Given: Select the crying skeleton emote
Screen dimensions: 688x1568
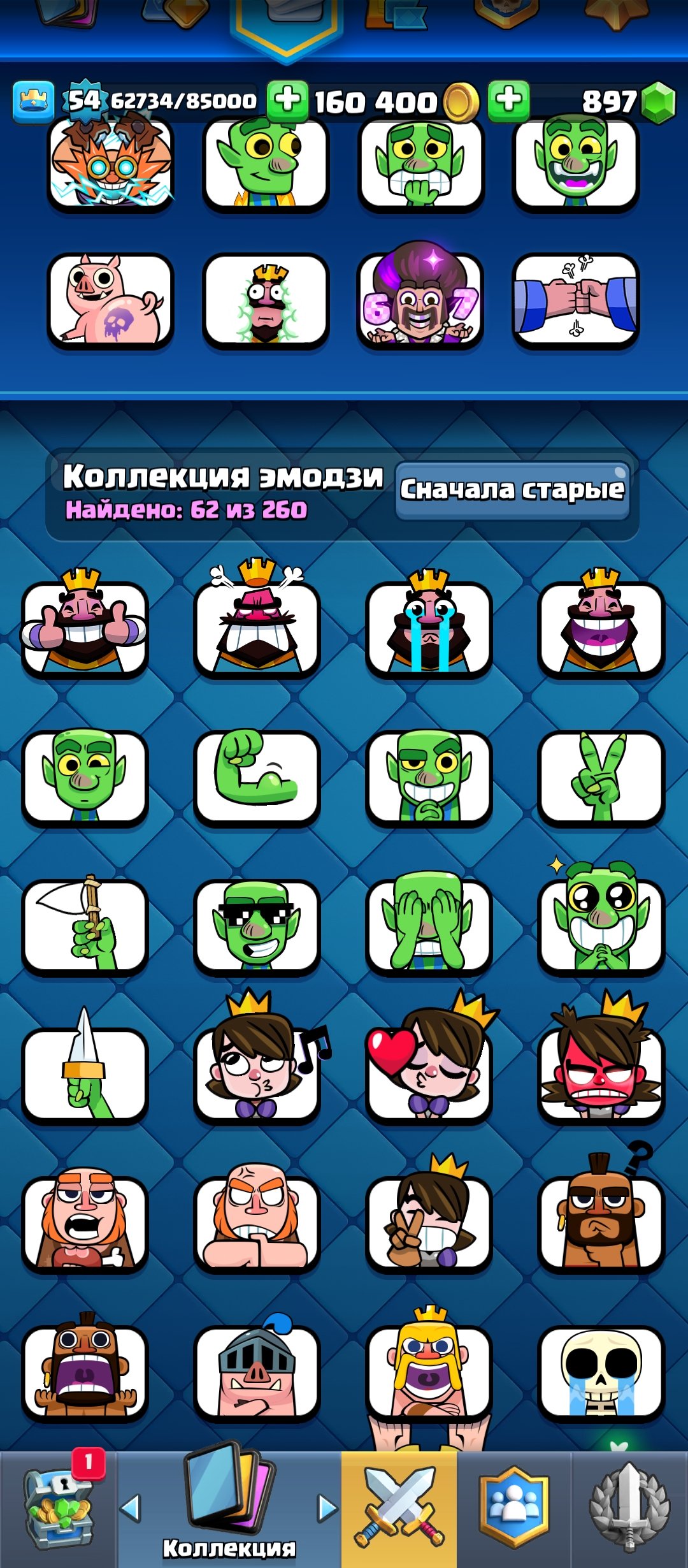Looking at the screenshot, I should 601,1372.
